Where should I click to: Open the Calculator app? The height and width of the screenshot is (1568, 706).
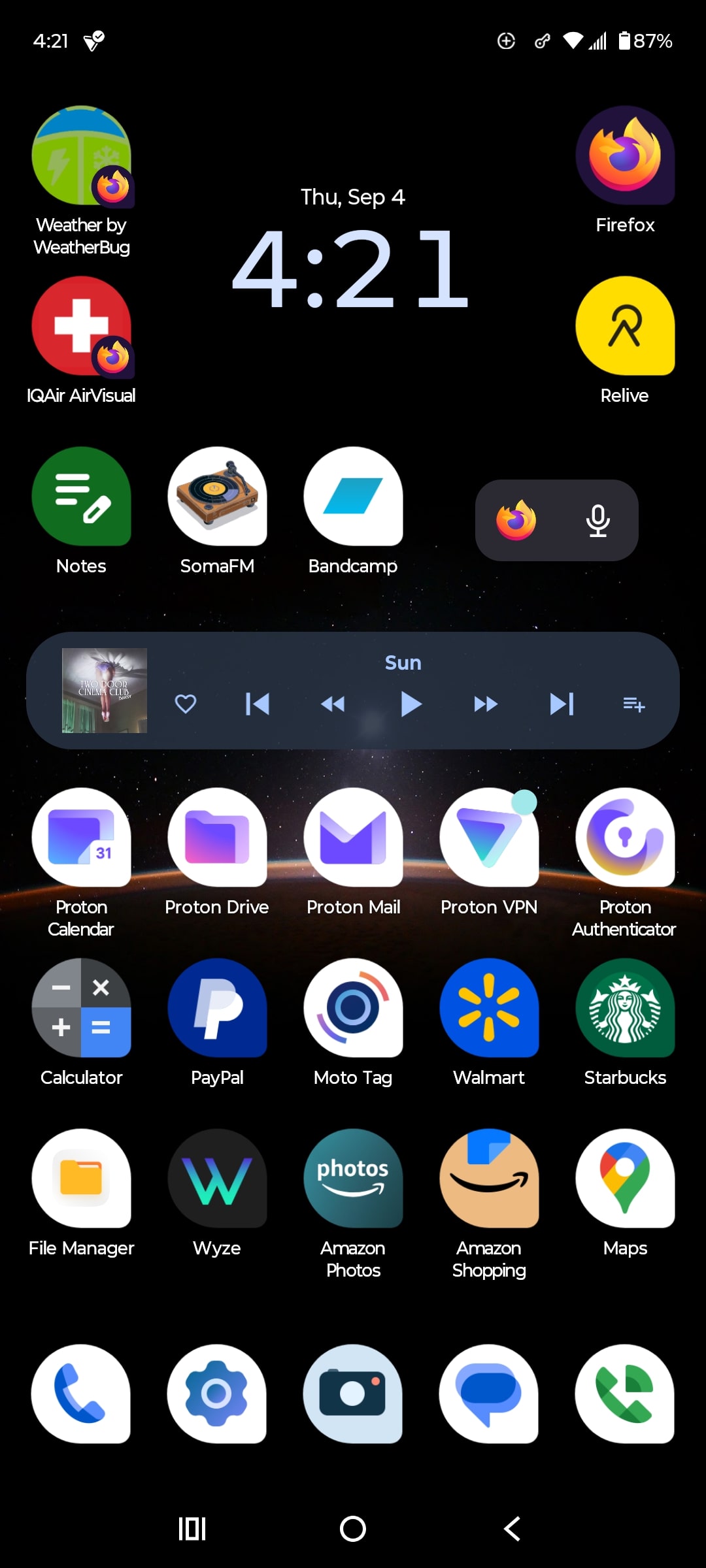[x=81, y=1007]
